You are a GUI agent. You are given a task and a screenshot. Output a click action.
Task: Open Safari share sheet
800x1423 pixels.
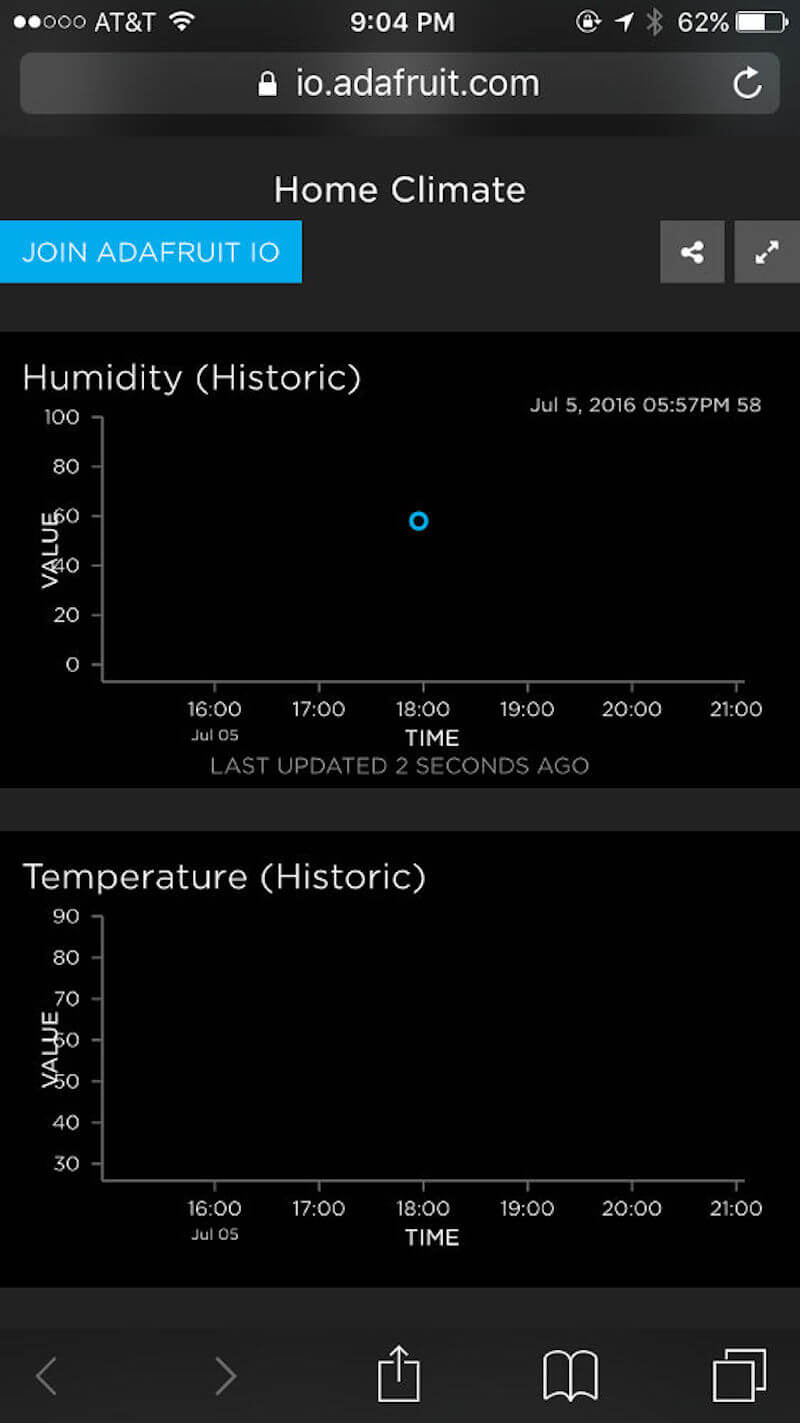398,1374
